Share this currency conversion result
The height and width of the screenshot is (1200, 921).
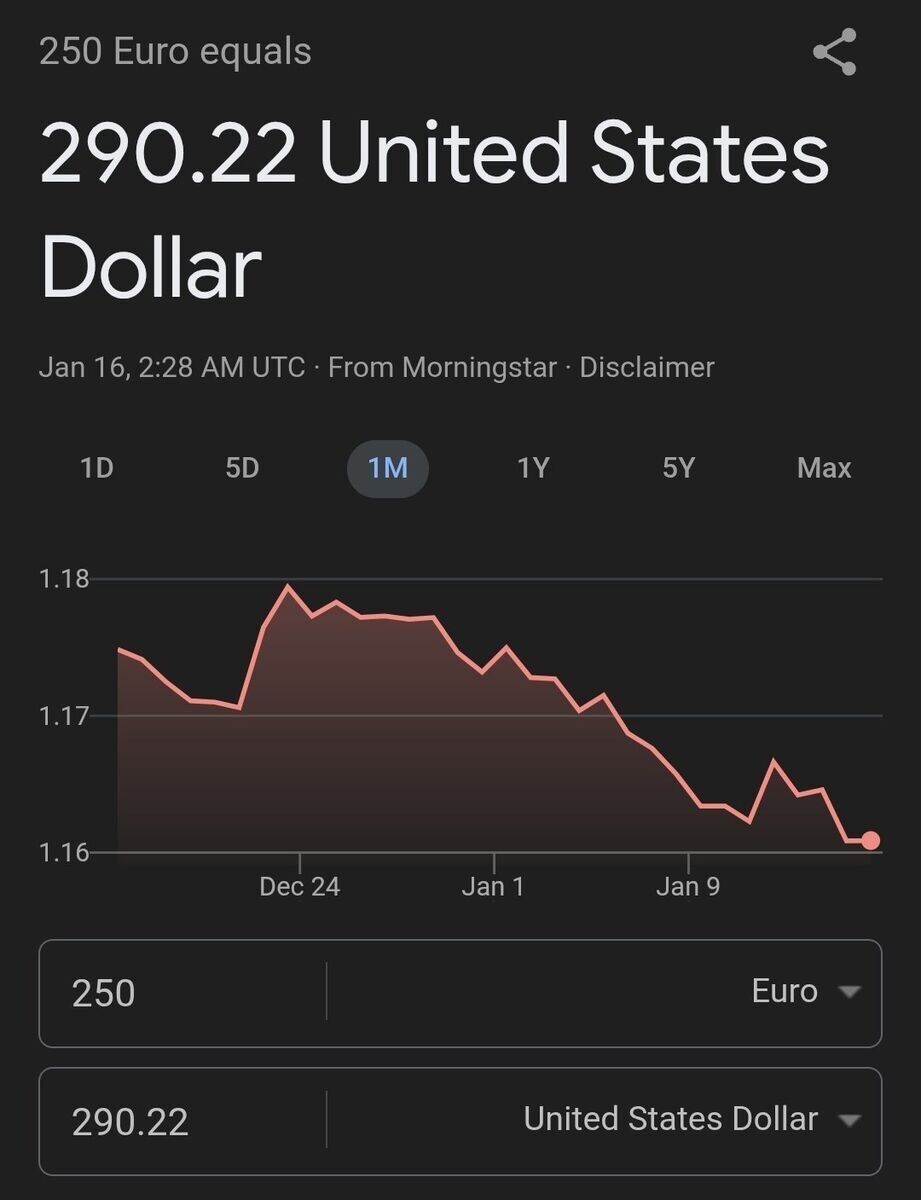[834, 52]
